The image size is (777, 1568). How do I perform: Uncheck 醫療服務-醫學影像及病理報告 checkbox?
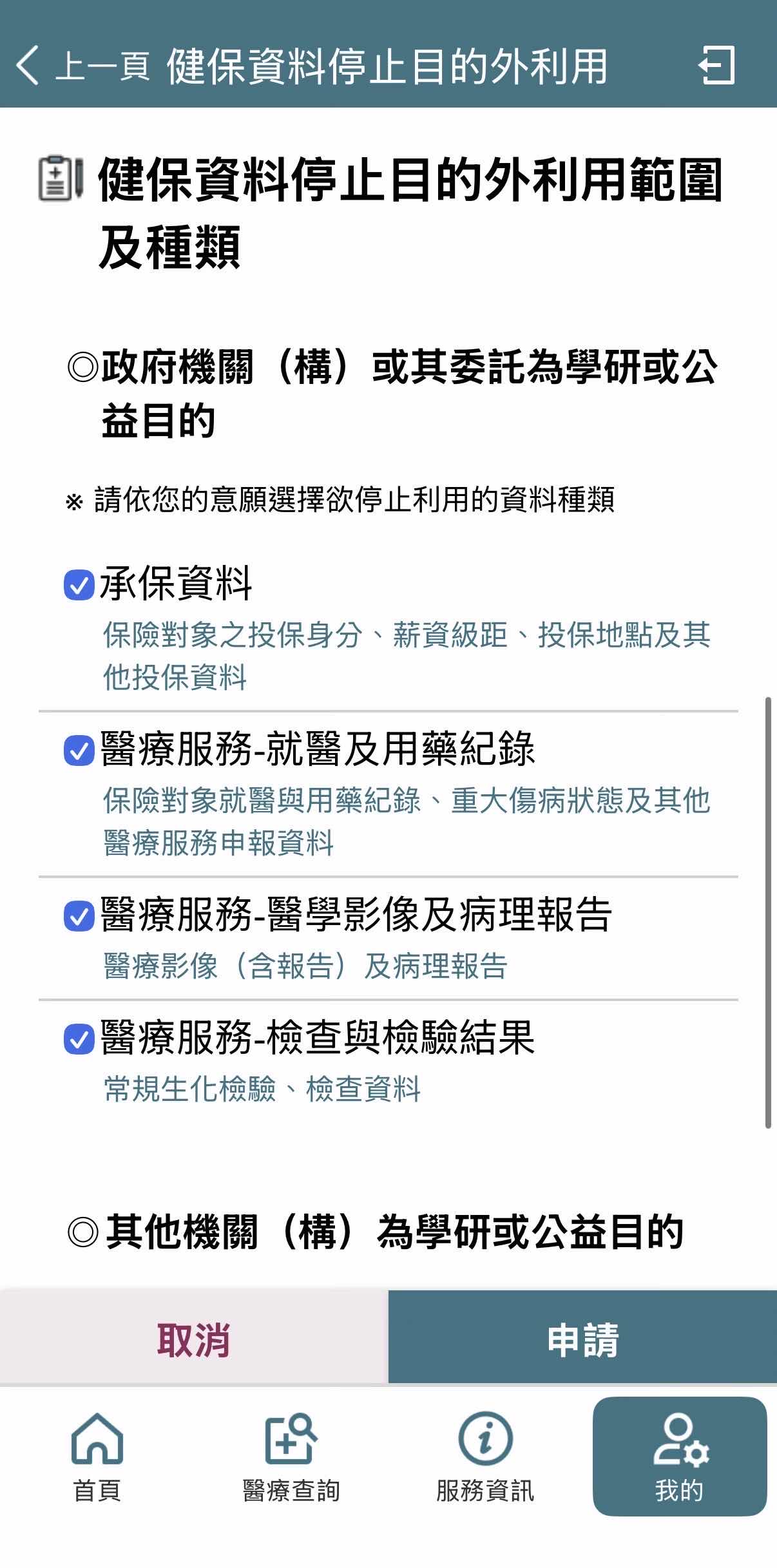click(x=79, y=915)
